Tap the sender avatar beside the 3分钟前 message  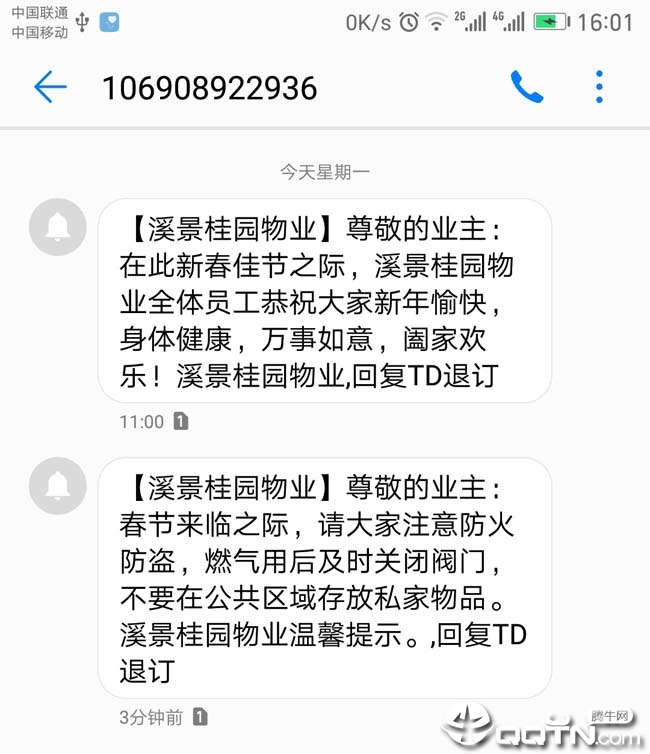coord(58,486)
